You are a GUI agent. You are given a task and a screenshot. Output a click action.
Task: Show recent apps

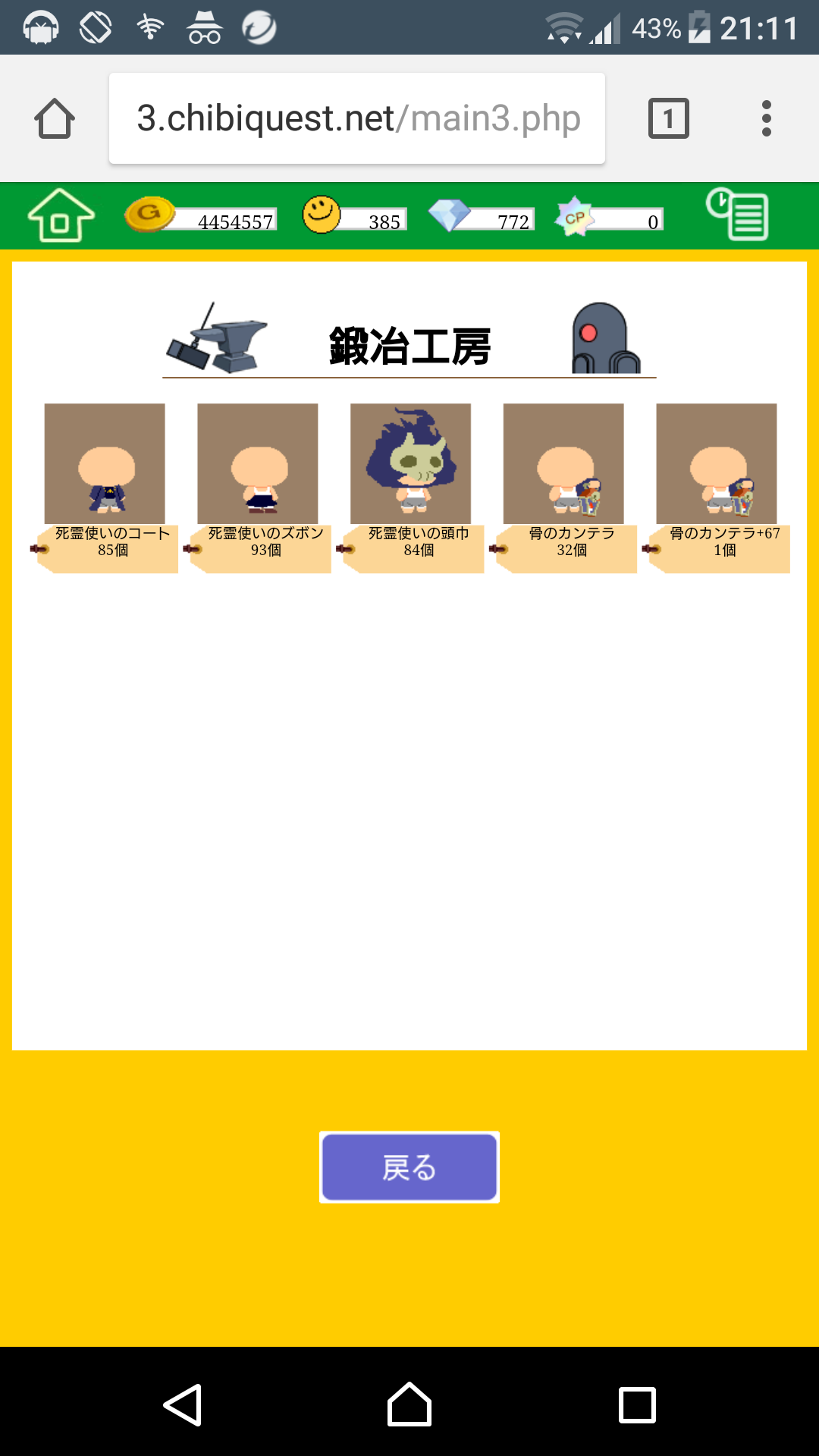click(637, 1405)
